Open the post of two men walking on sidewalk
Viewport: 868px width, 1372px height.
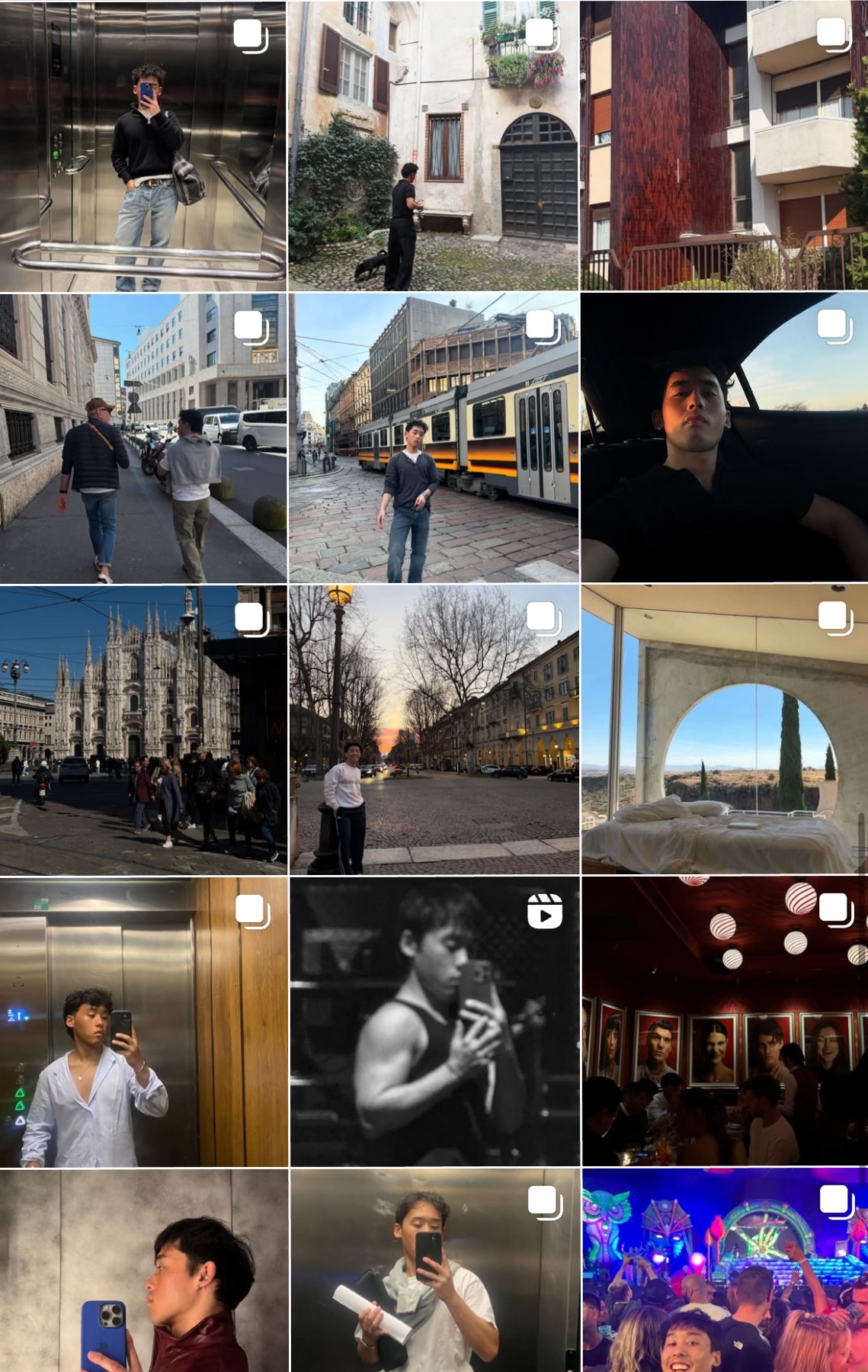(x=143, y=438)
